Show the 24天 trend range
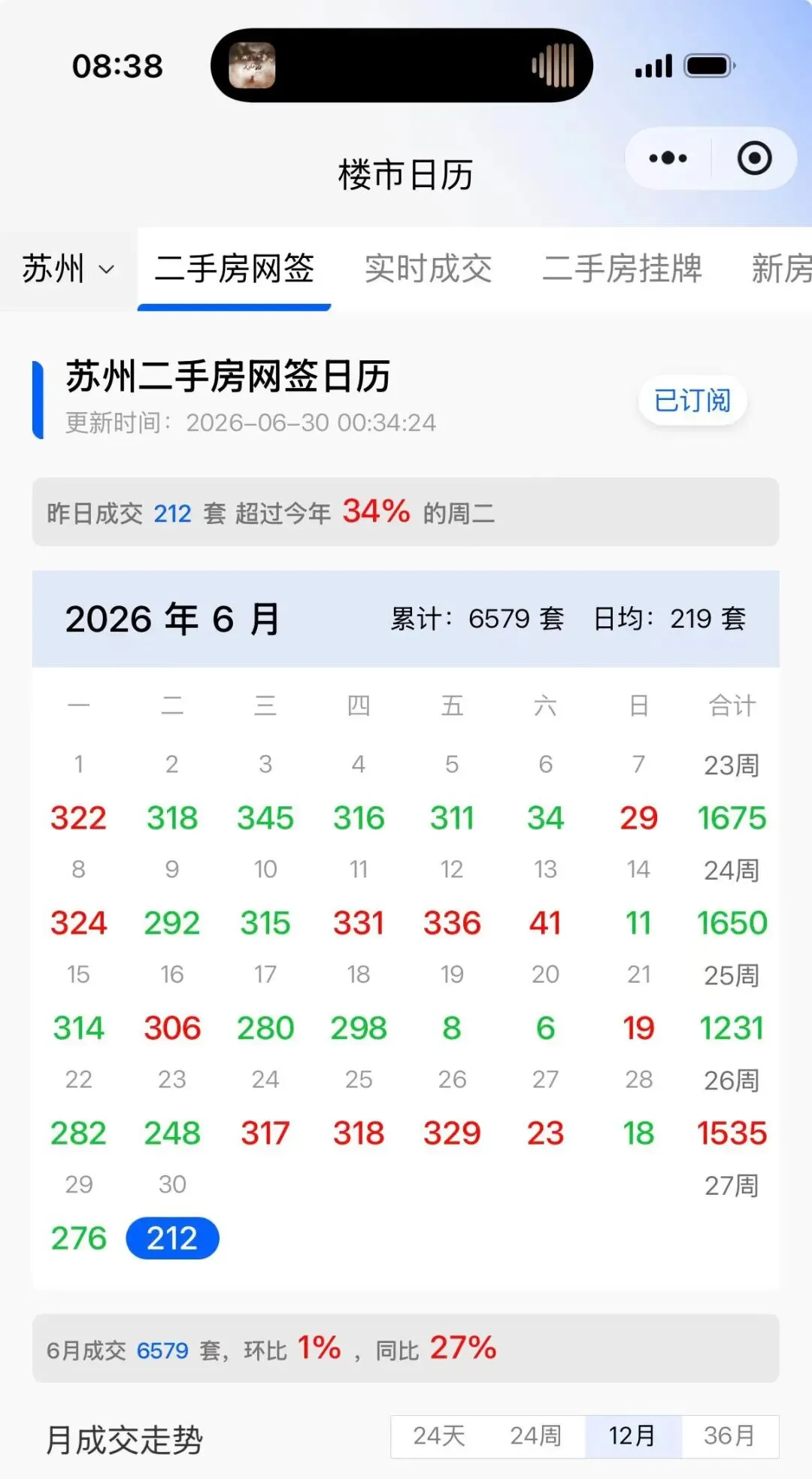Image resolution: width=812 pixels, height=1479 pixels. [x=439, y=1436]
